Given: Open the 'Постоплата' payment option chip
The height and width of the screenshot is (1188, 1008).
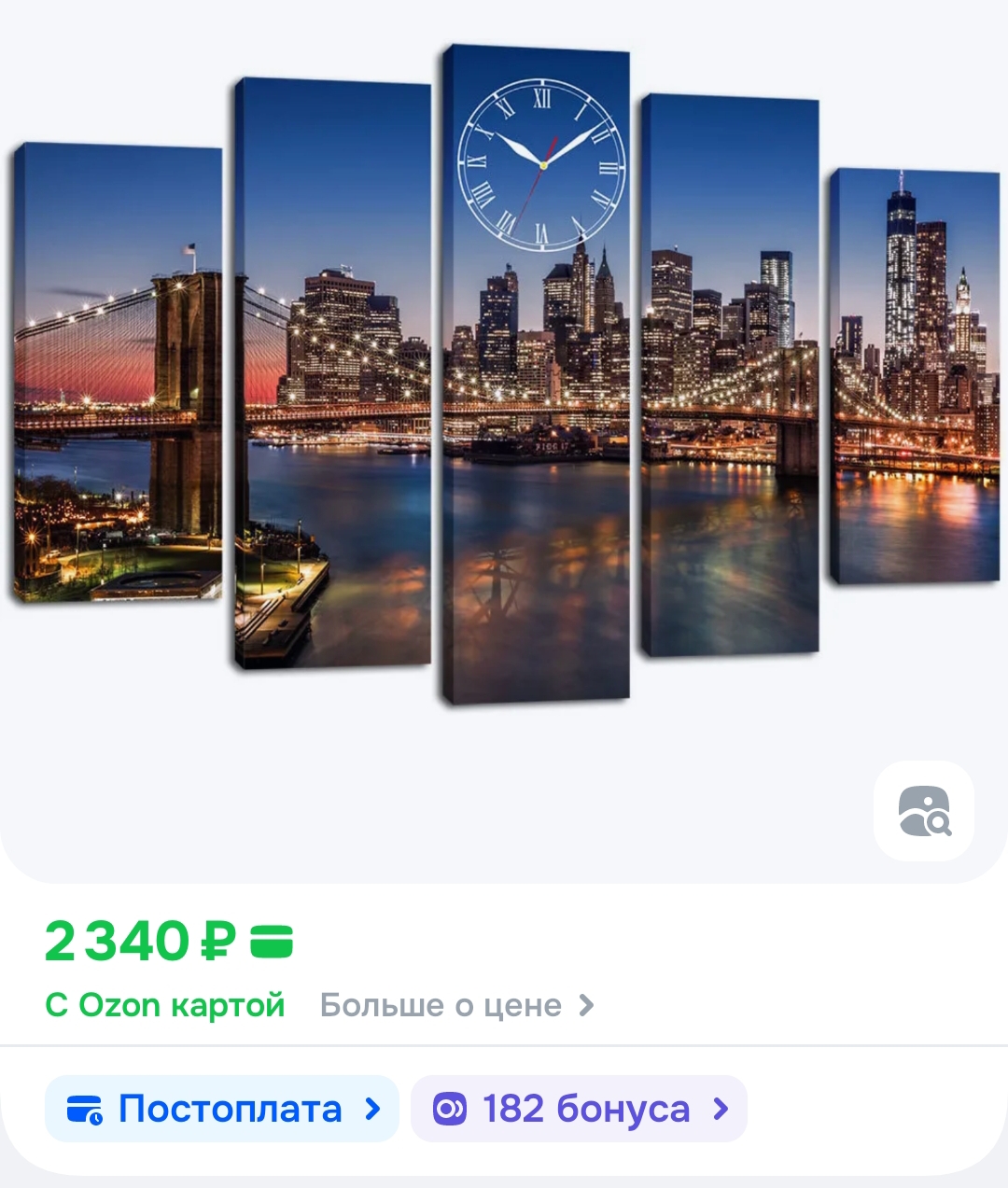Looking at the screenshot, I should click(x=222, y=1109).
